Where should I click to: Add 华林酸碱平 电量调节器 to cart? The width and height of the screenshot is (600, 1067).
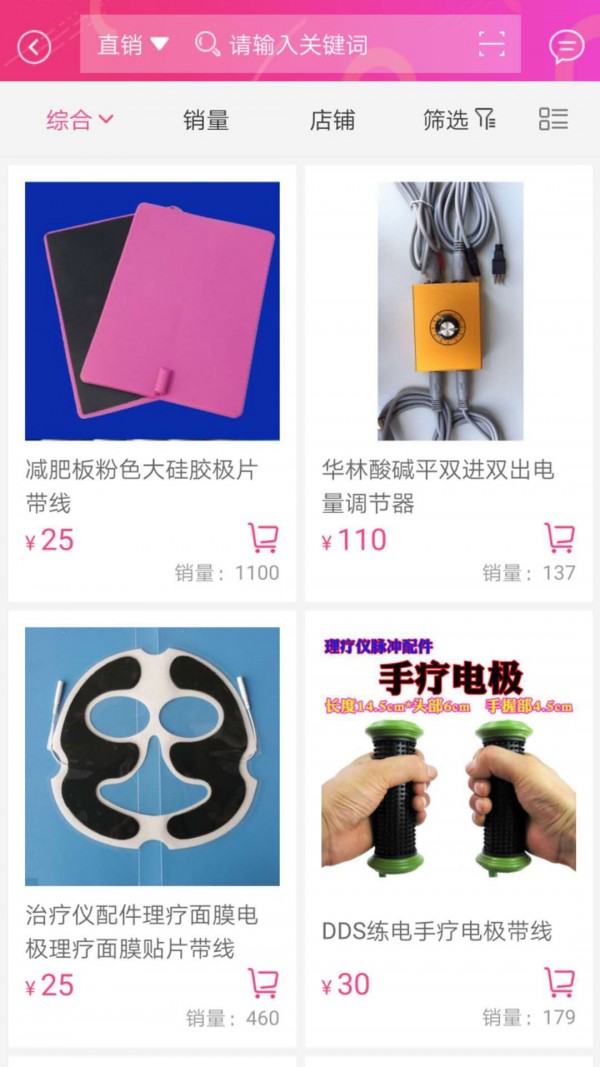[x=559, y=538]
